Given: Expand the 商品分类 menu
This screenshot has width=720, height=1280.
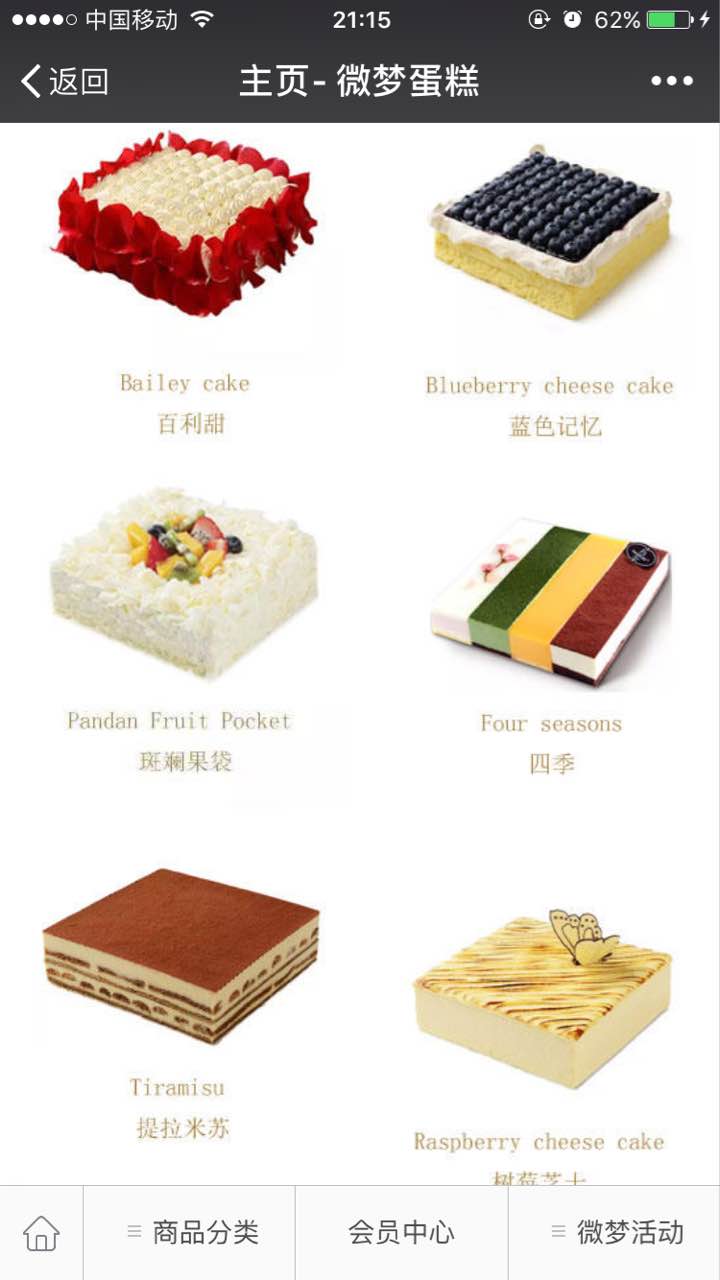Looking at the screenshot, I should 191,1233.
